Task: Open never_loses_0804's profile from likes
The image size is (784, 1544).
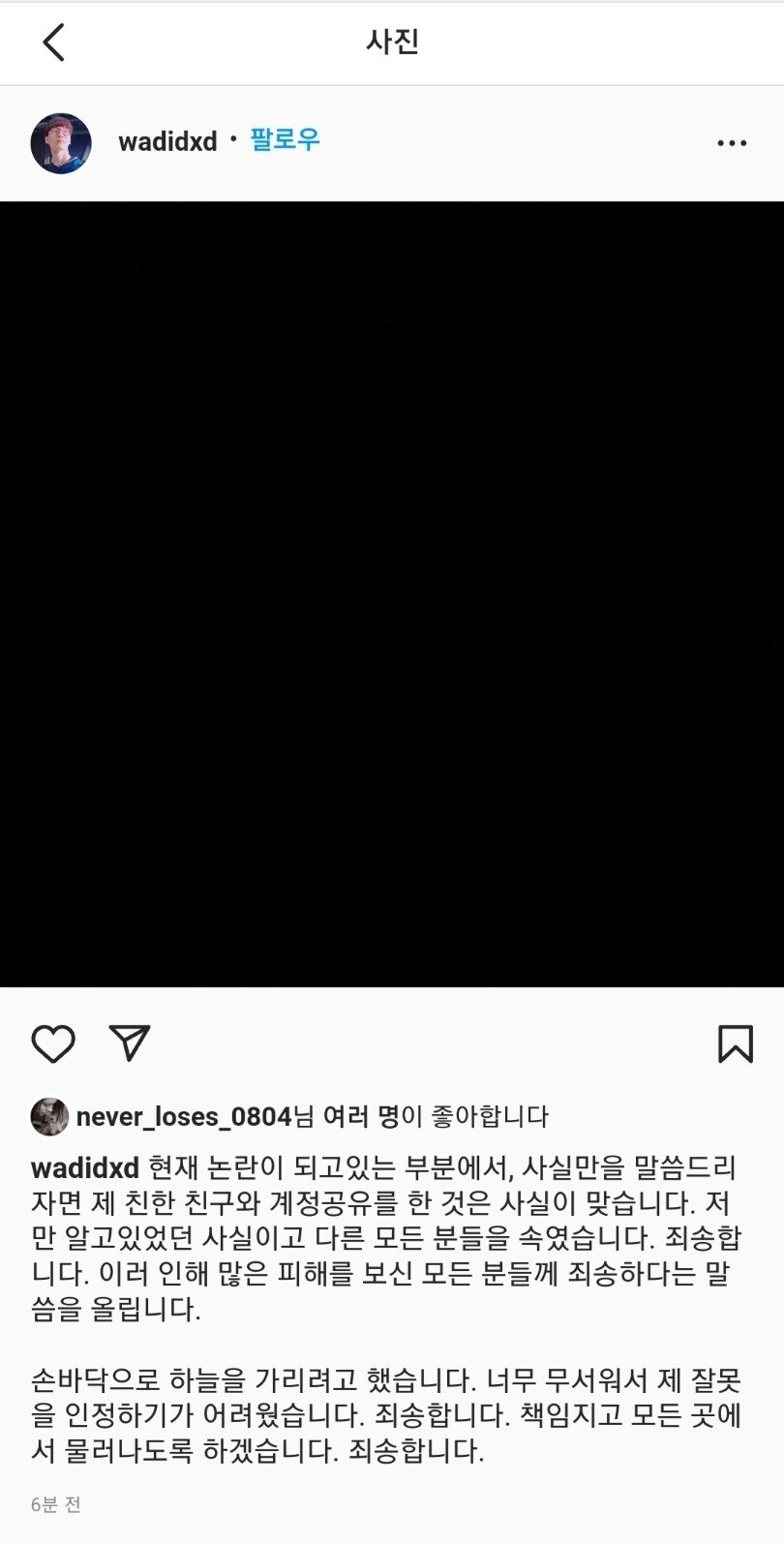Action: (184, 1117)
